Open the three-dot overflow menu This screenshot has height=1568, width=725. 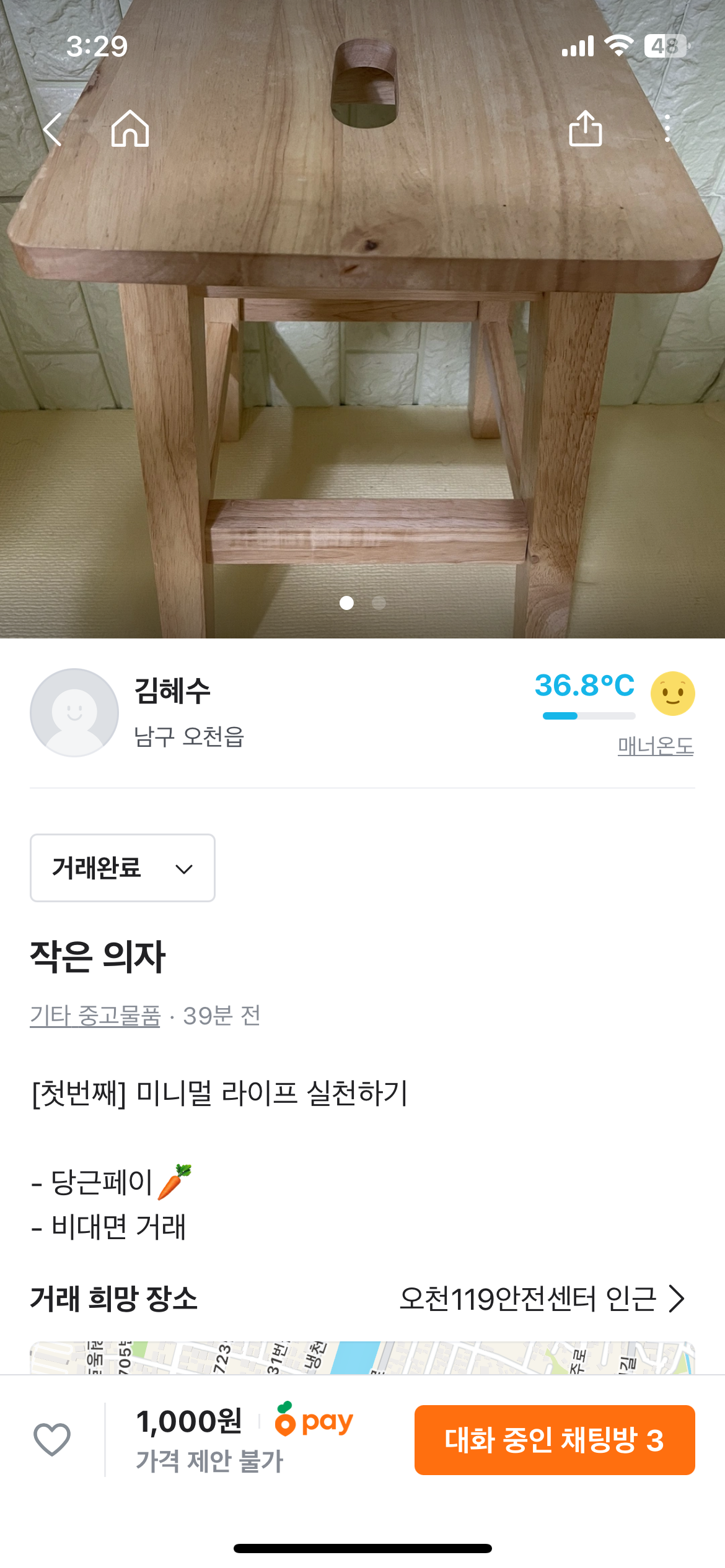(x=667, y=129)
